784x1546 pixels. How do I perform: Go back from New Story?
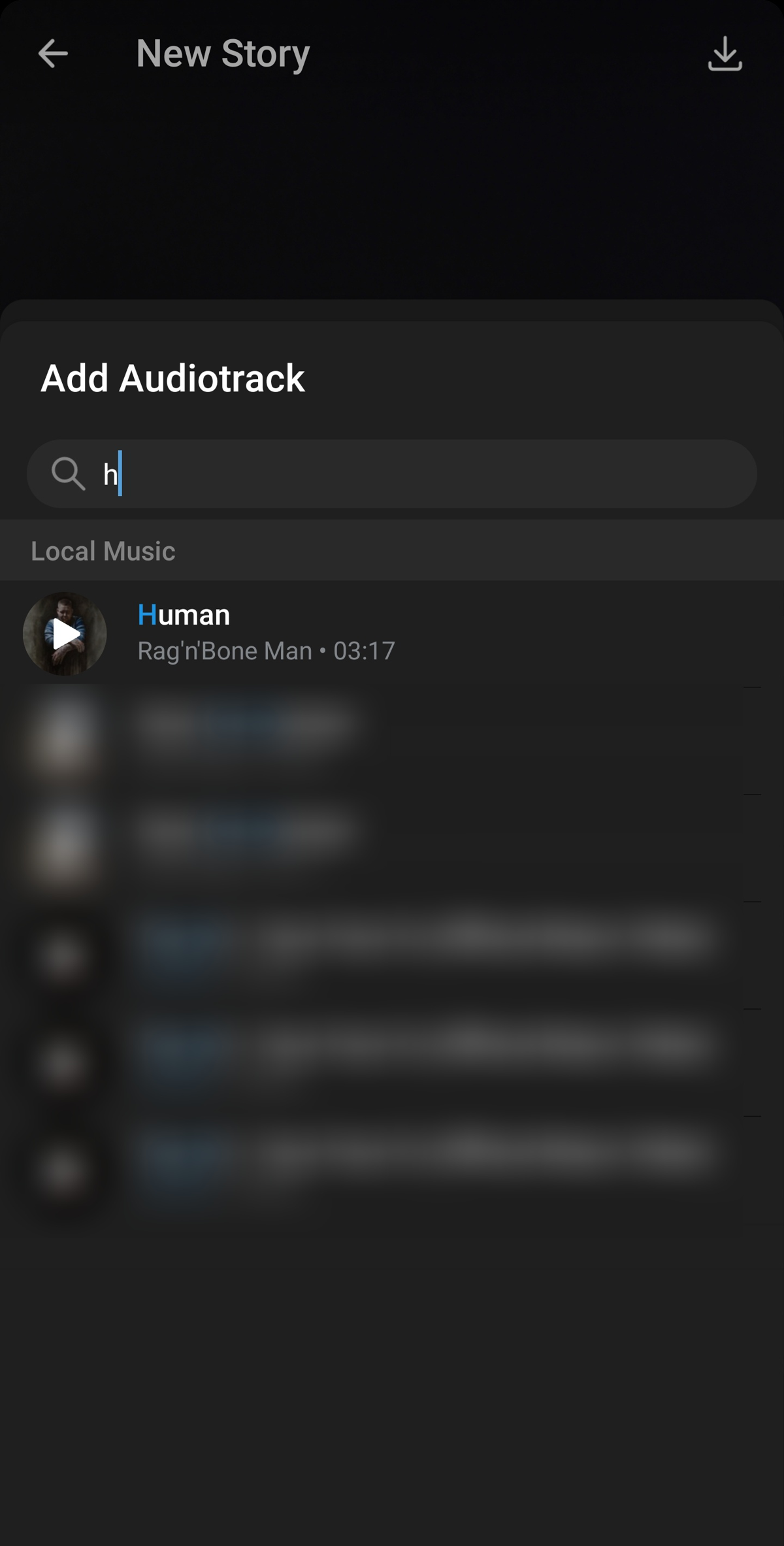tap(53, 54)
